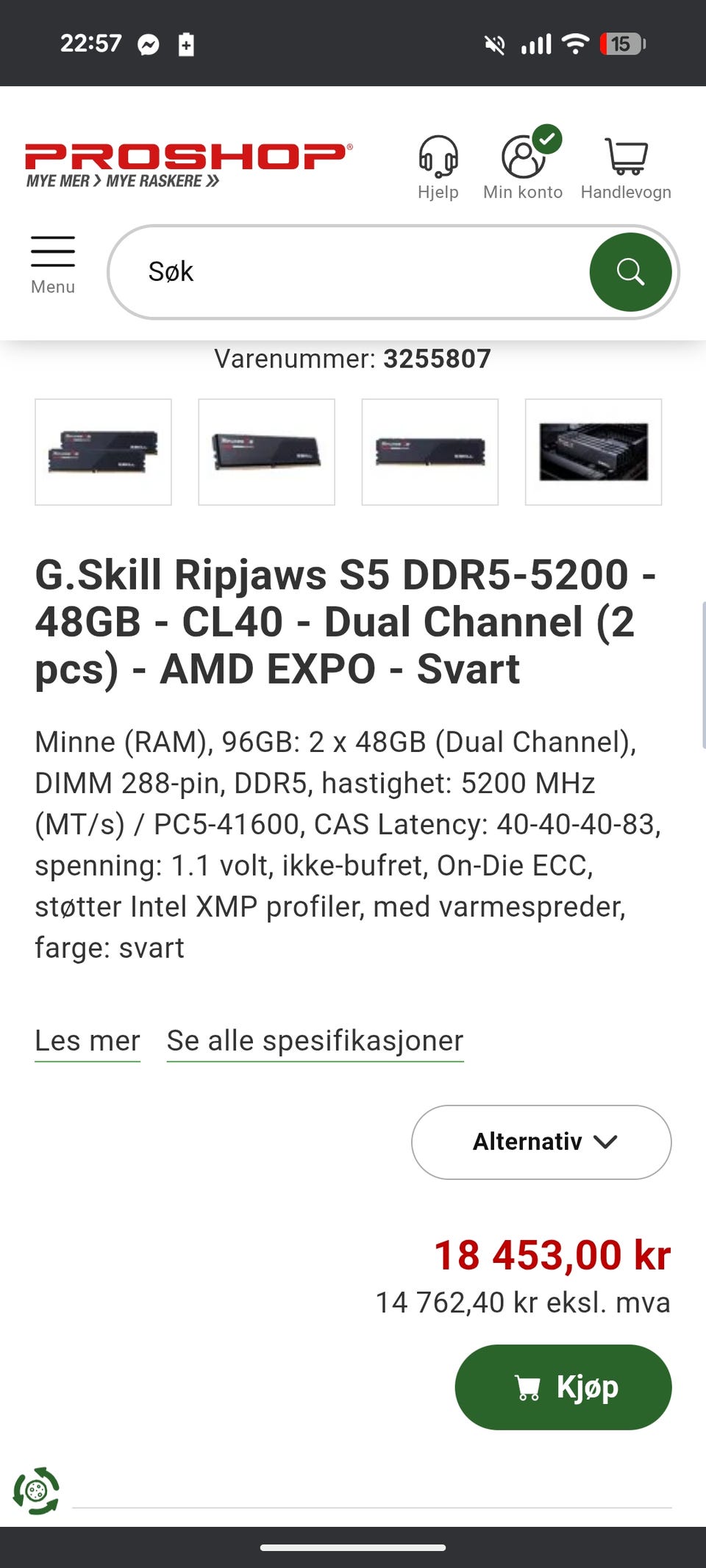The width and height of the screenshot is (706, 1568).
Task: Open the hamburger Menu icon
Action: (52, 252)
